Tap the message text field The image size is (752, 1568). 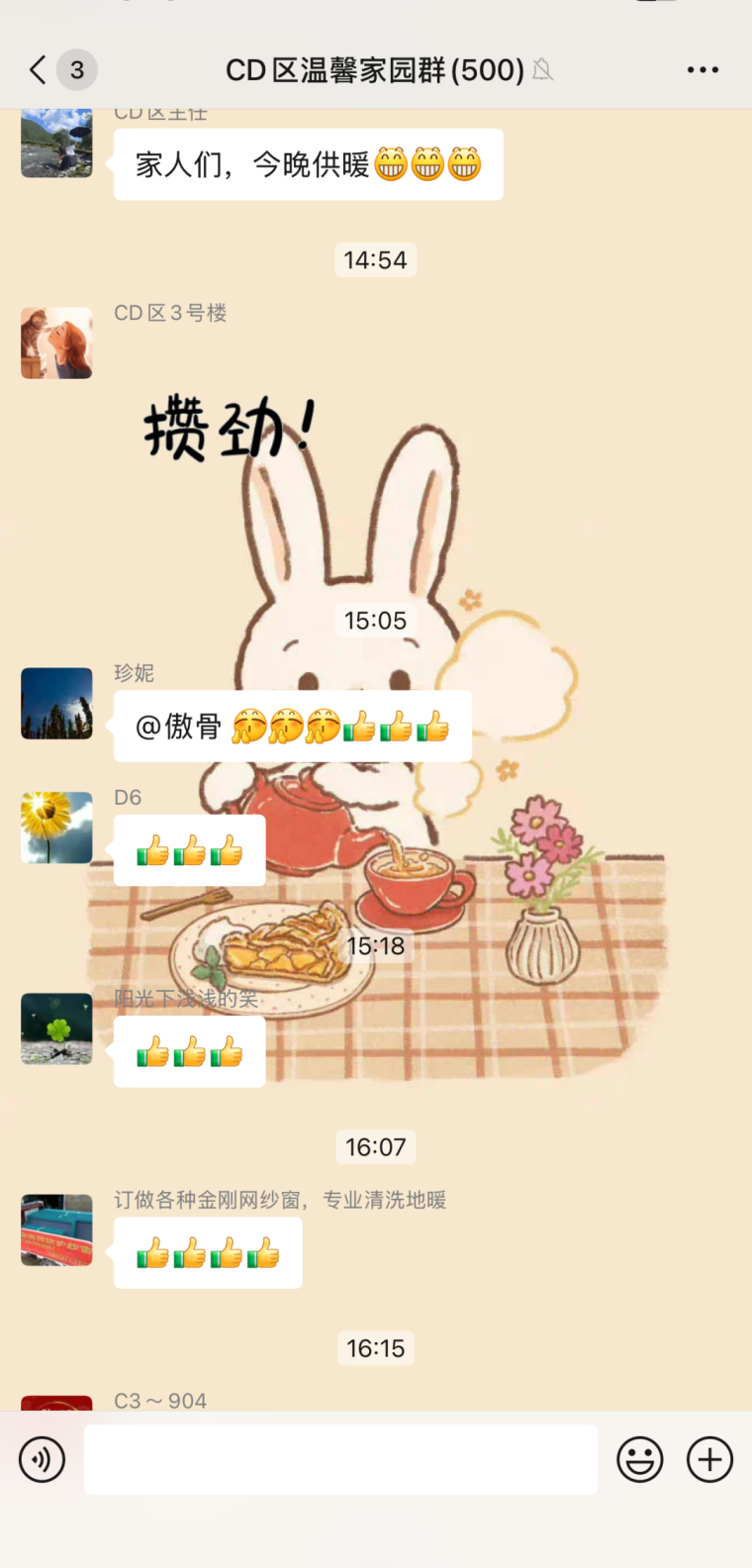tap(340, 1459)
